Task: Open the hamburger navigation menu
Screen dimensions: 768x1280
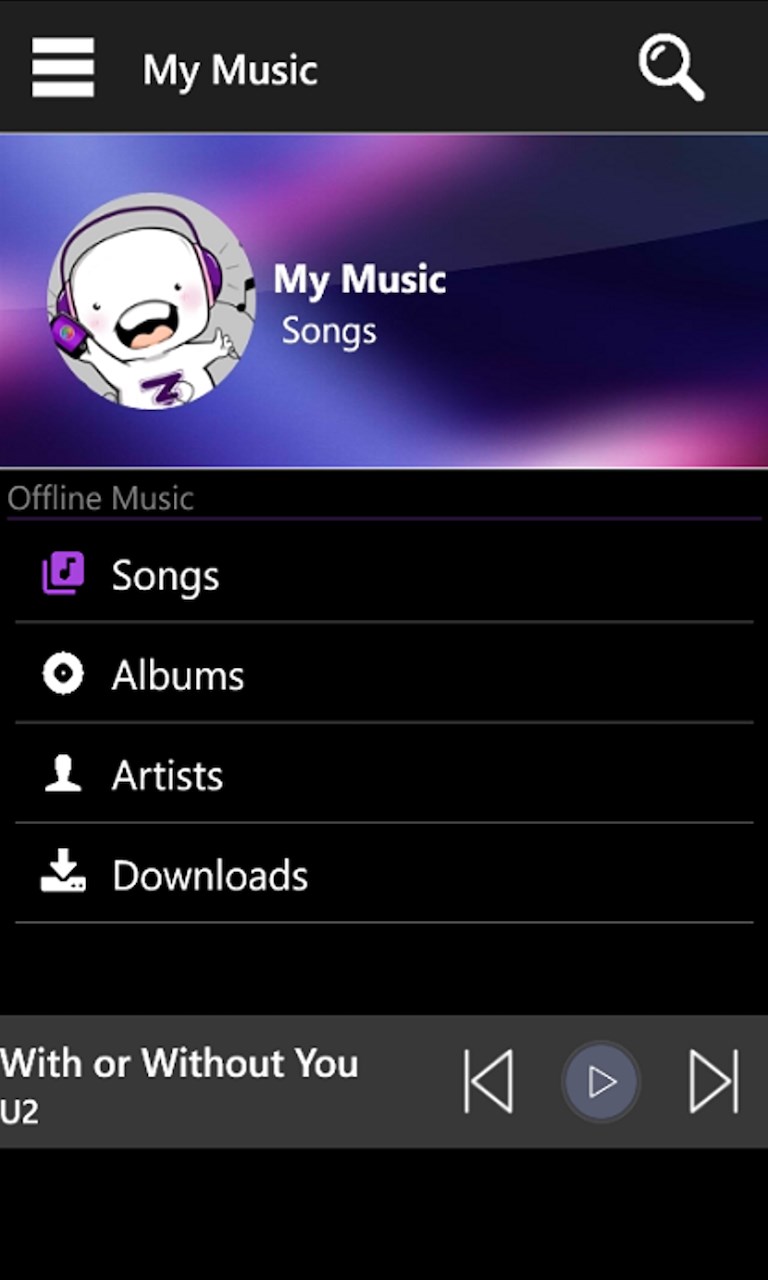Action: (63, 68)
